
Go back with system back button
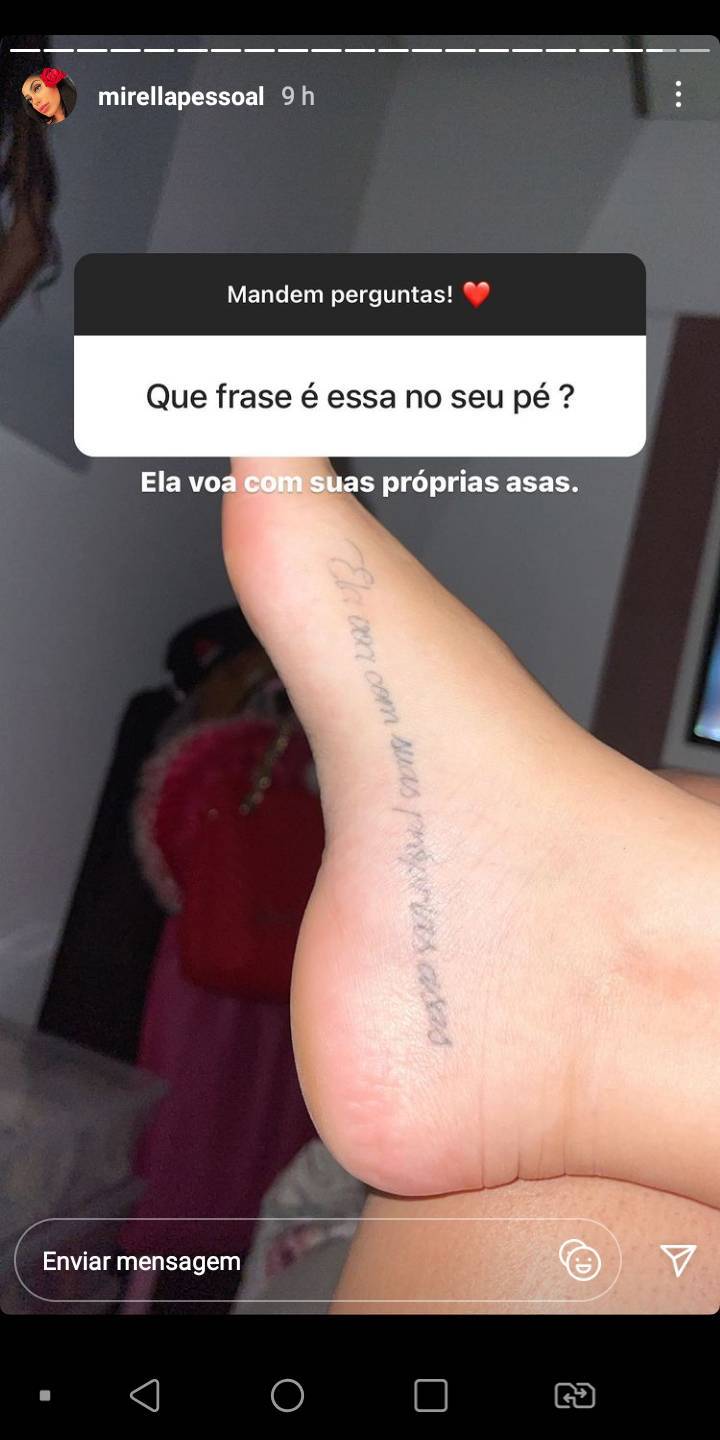tap(145, 1395)
